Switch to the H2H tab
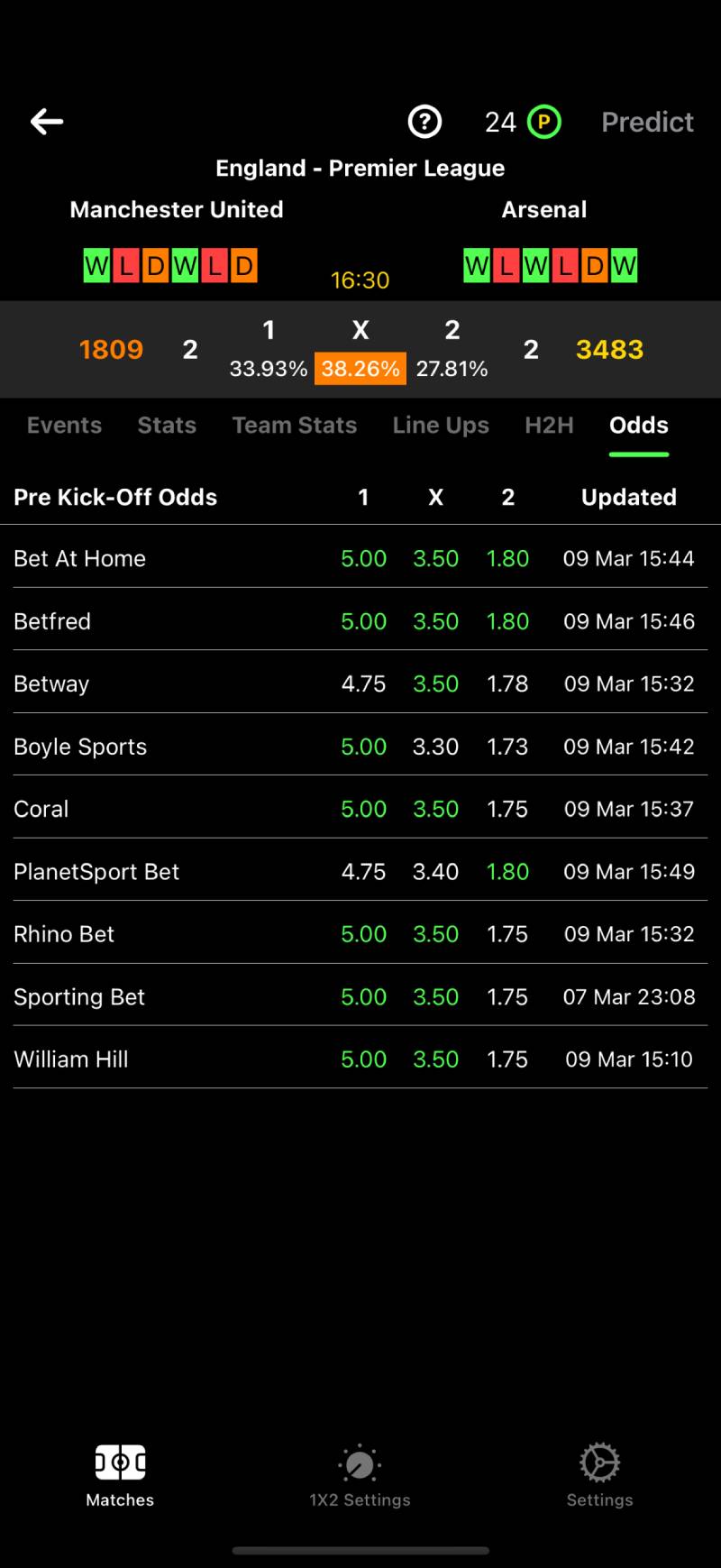The width and height of the screenshot is (721, 1568). pos(549,426)
